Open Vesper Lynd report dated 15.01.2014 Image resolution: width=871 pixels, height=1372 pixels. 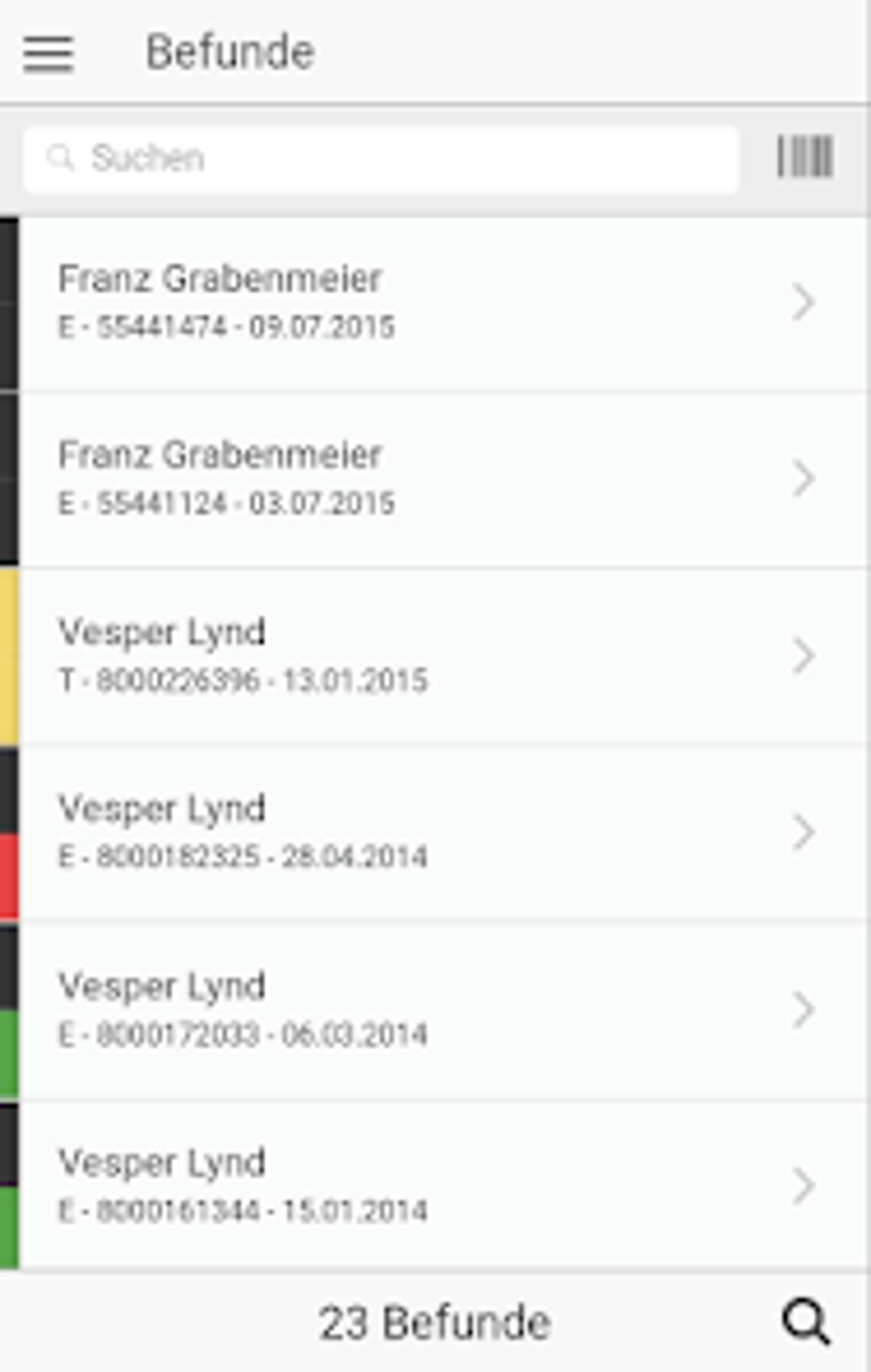435,1187
